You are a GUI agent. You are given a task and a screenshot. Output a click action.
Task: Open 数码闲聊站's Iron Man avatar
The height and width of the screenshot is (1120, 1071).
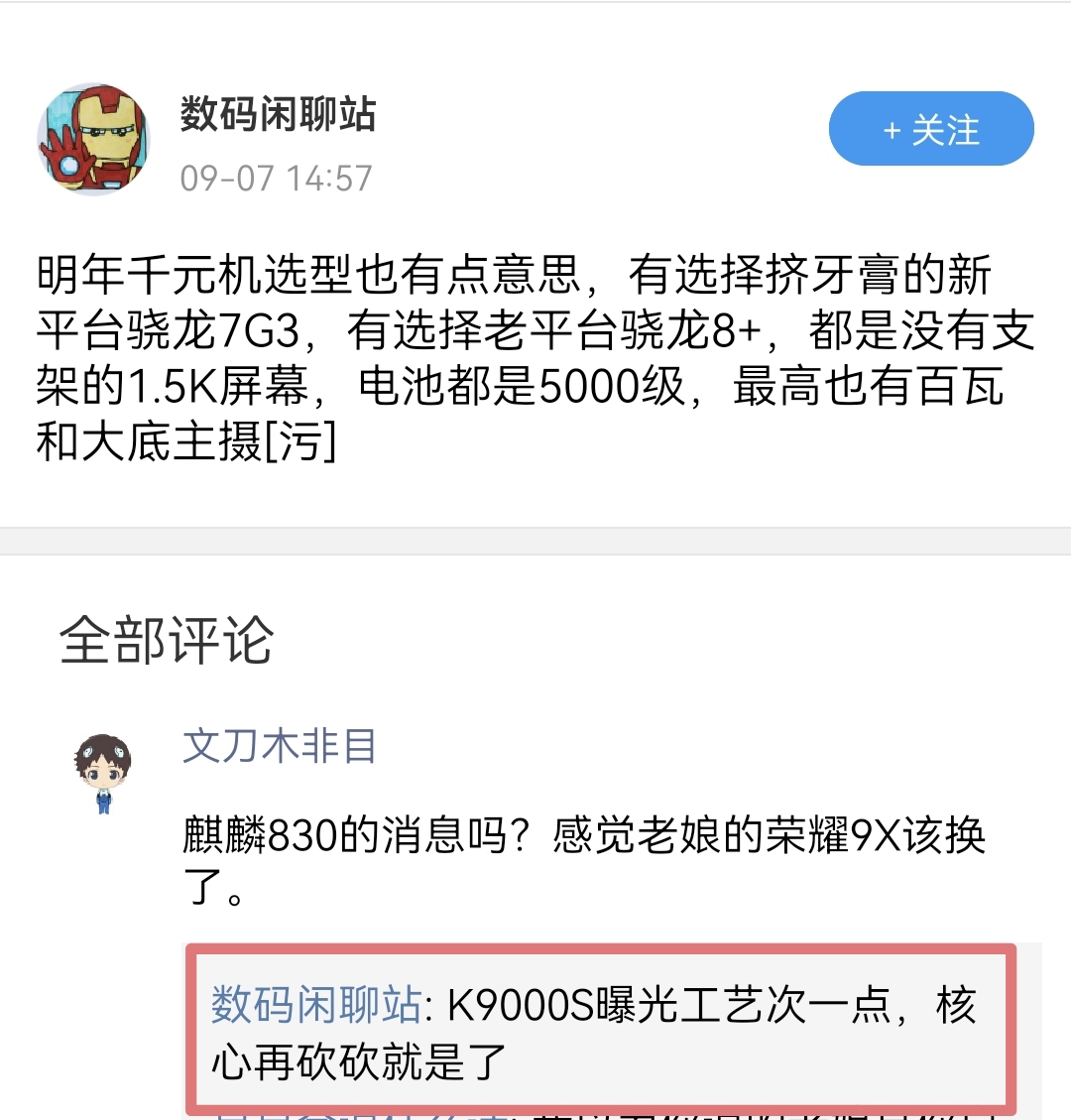tap(94, 139)
